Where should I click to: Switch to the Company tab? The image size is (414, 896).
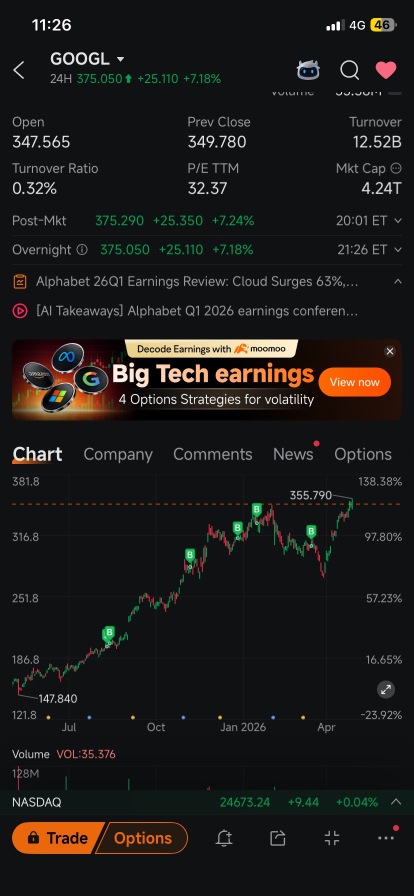(x=118, y=454)
